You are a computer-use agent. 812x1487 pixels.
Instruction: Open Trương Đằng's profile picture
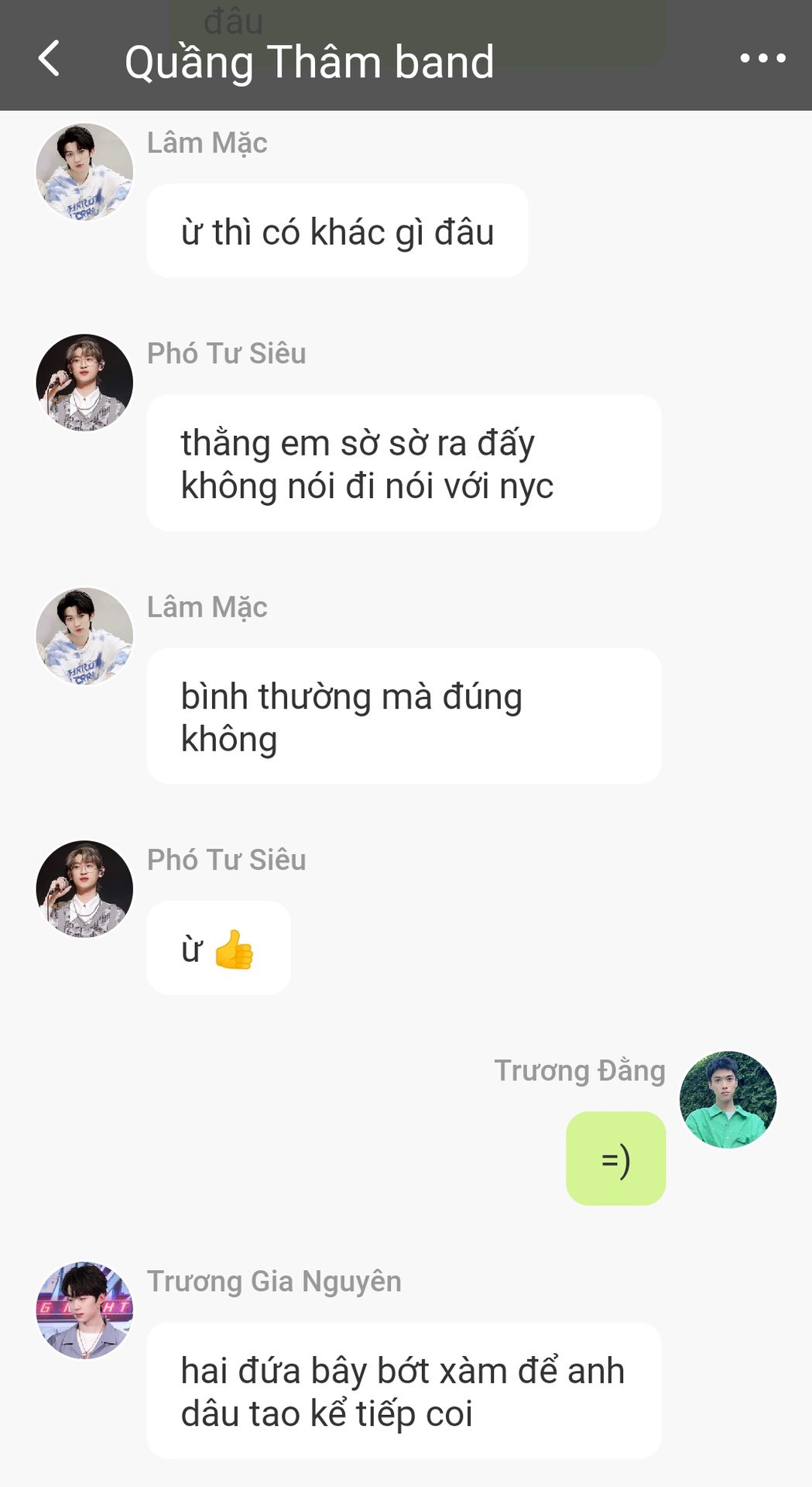coord(728,1099)
